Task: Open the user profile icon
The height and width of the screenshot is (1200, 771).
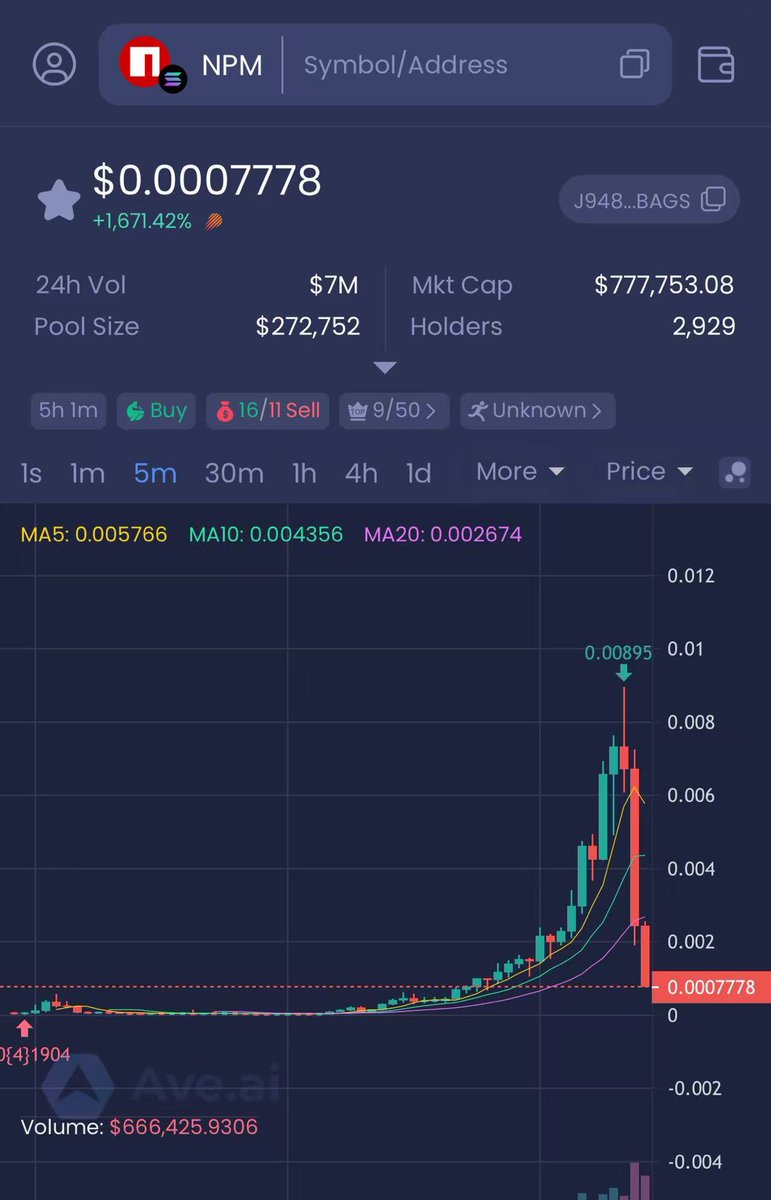Action: point(54,65)
